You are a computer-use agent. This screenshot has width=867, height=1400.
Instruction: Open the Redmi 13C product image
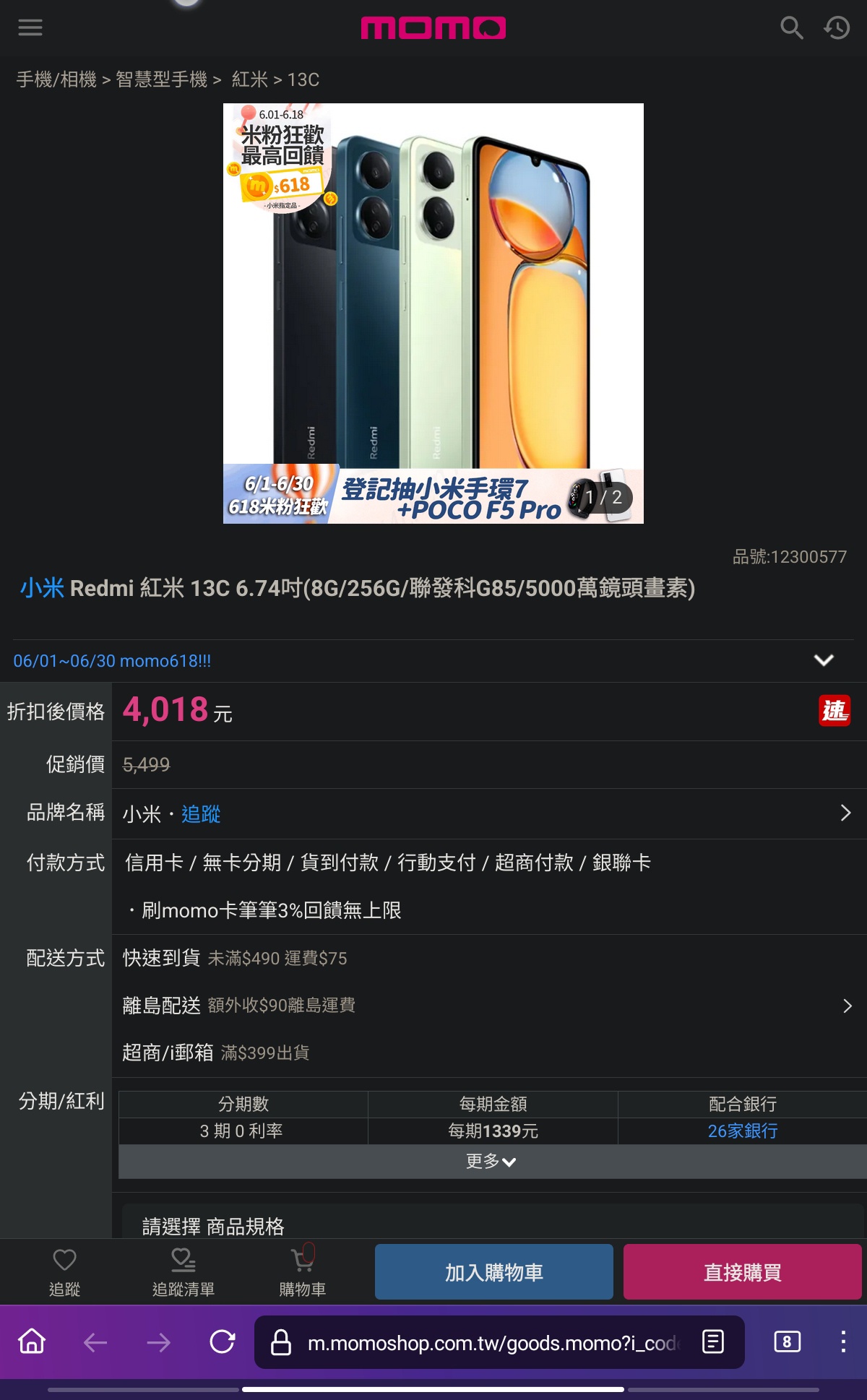[433, 314]
